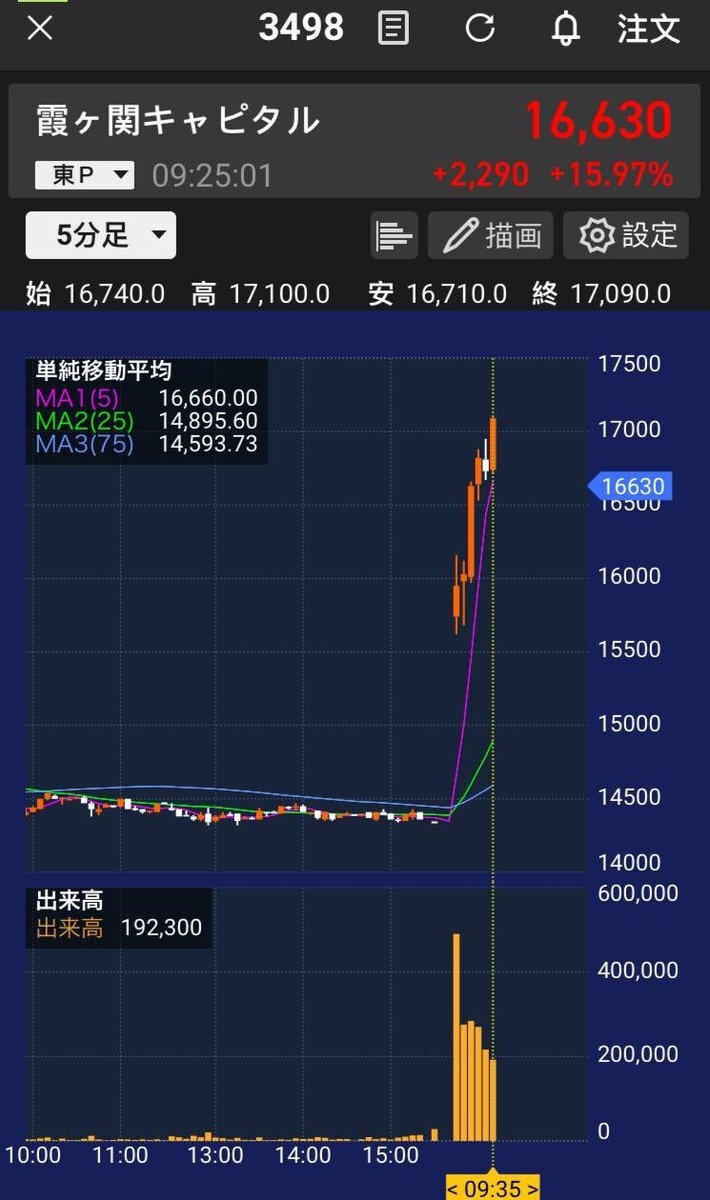Open the 東P market dropdown
Screen dimensions: 710x1200
(84, 176)
